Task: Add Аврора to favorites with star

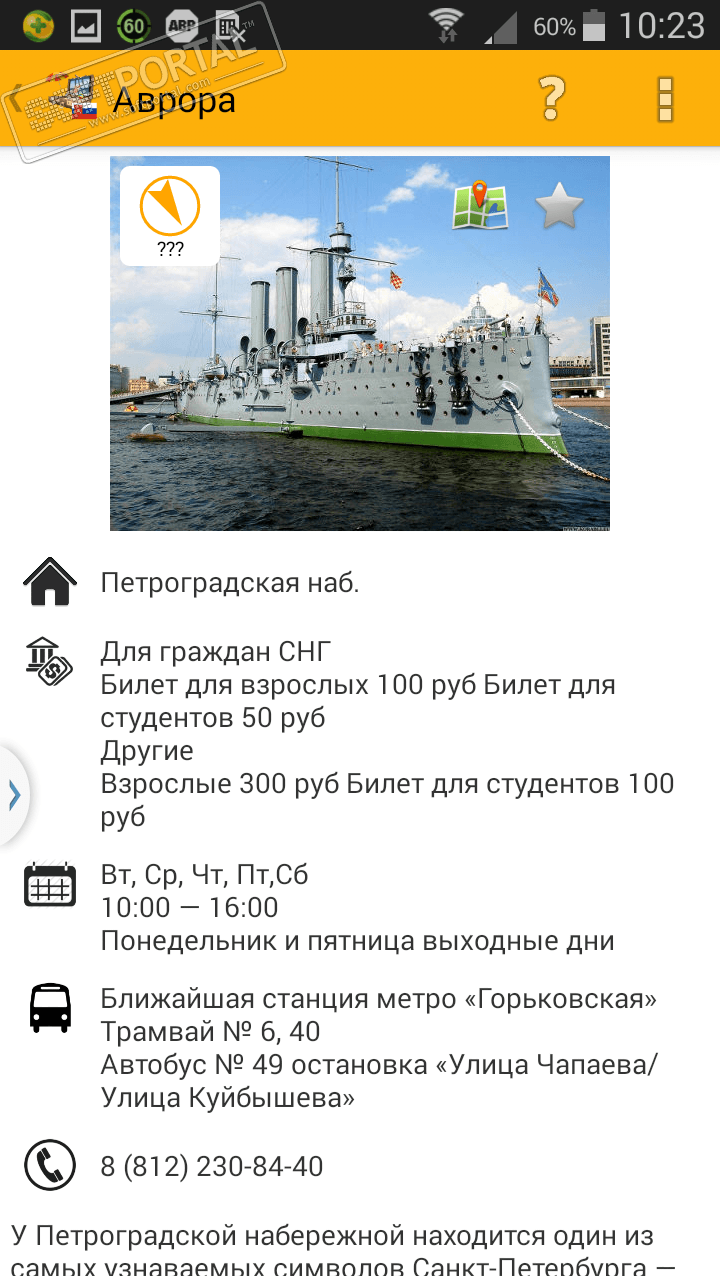Action: (x=559, y=206)
